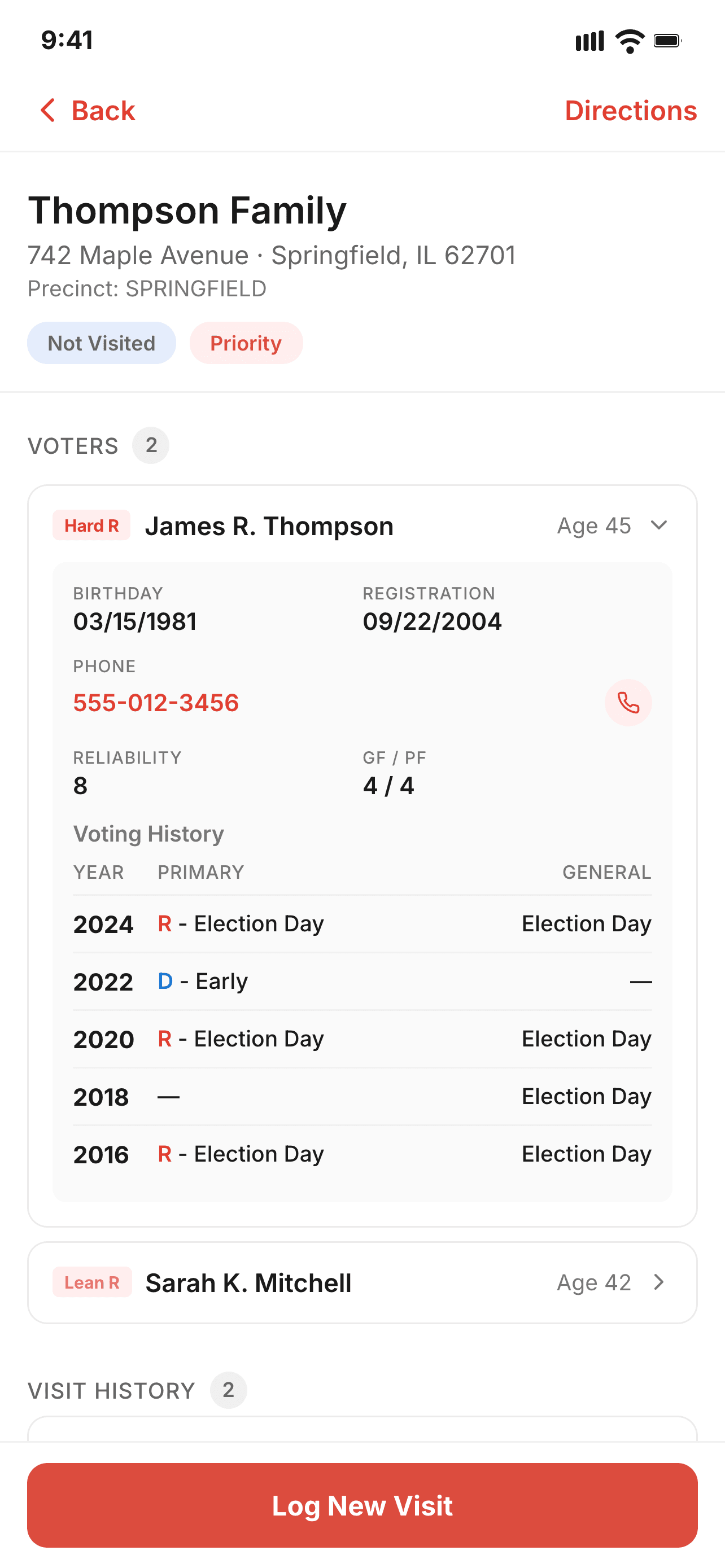
Task: Open Directions to the Thompson residence
Action: (631, 110)
